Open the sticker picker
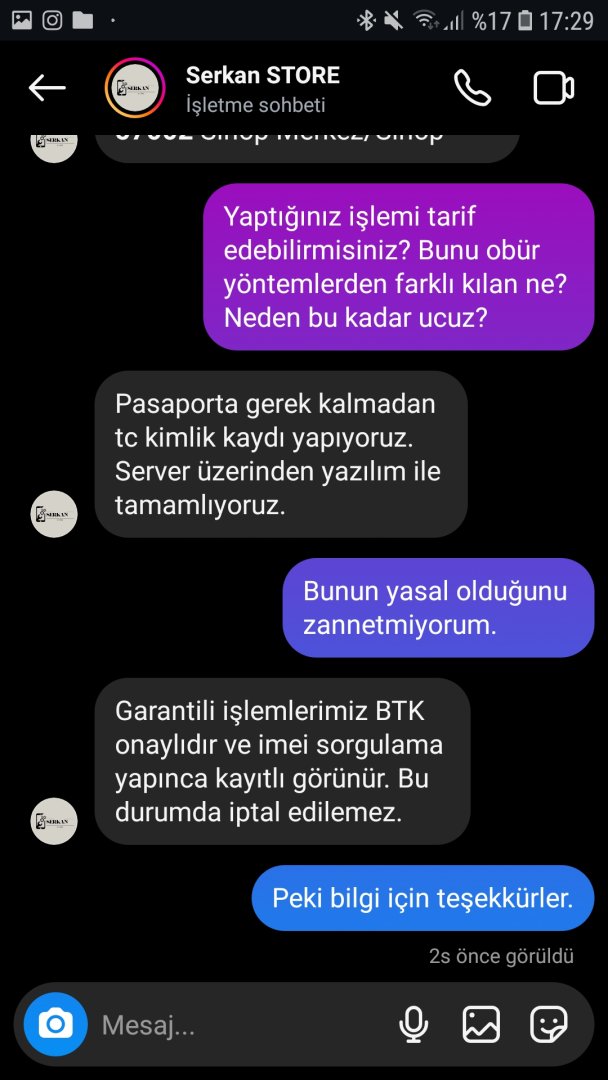 pyautogui.click(x=548, y=1024)
